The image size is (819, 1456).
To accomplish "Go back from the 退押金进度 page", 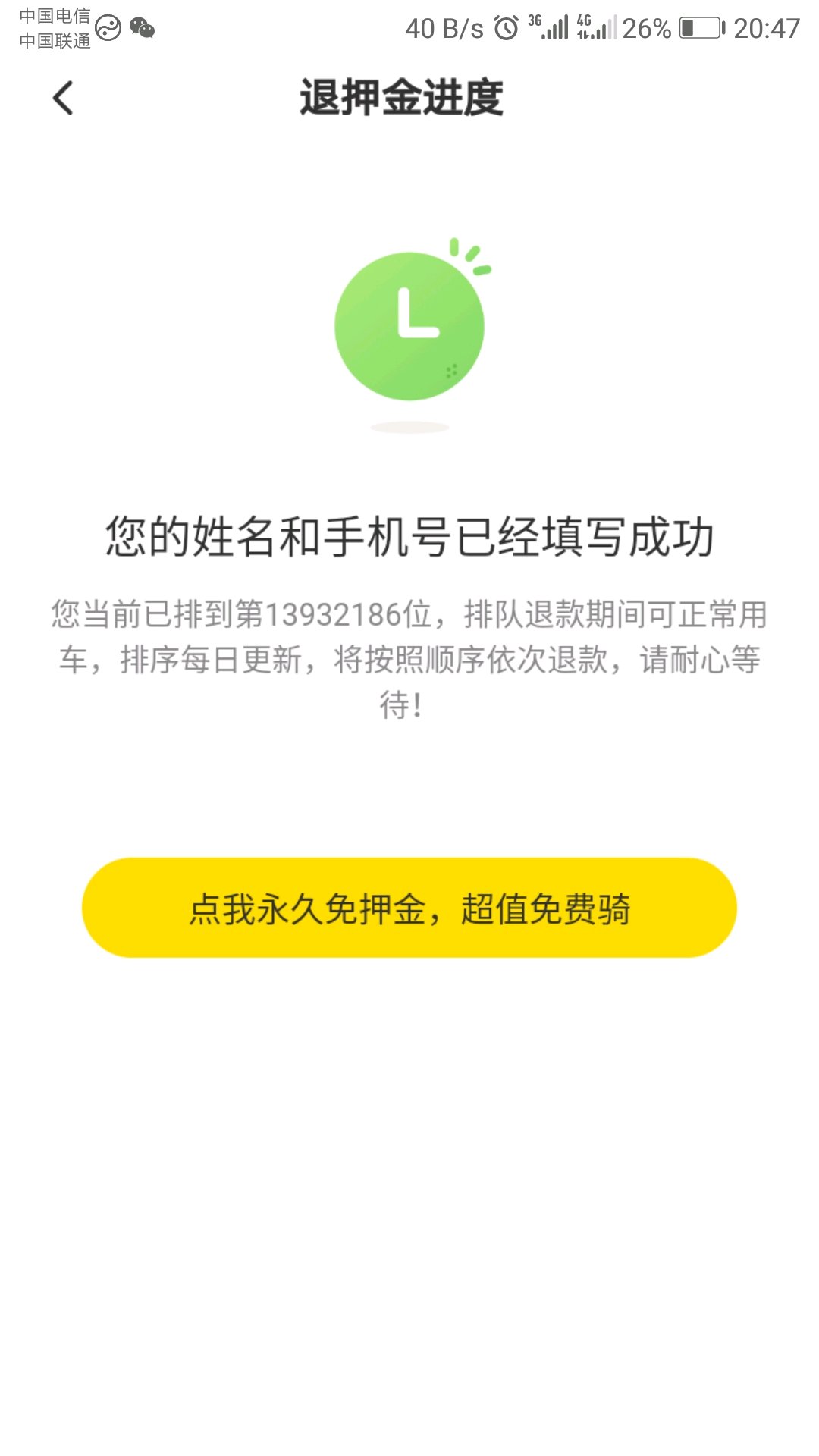I will [x=63, y=98].
